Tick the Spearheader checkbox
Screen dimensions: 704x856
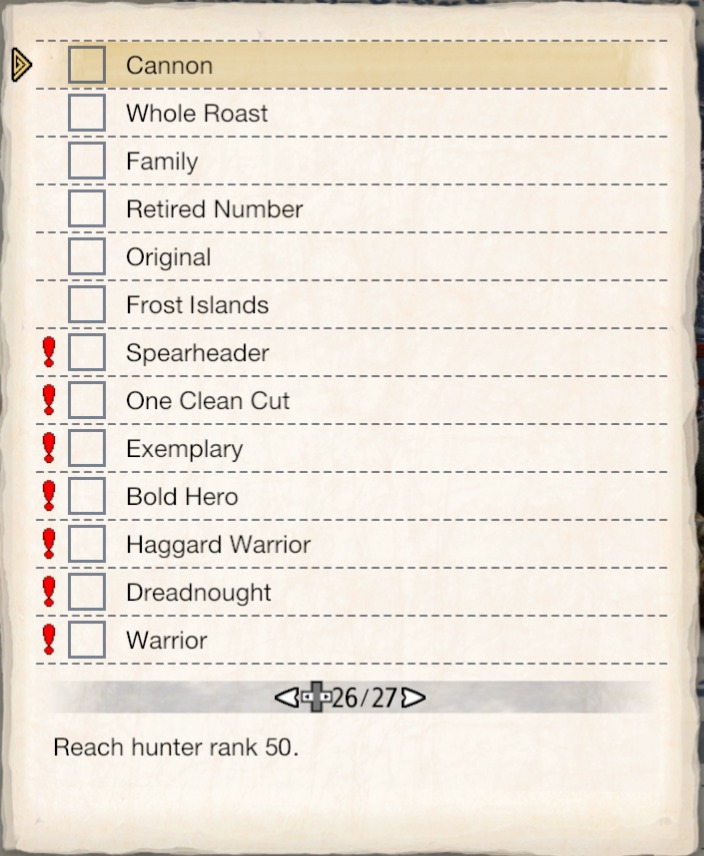pos(87,353)
